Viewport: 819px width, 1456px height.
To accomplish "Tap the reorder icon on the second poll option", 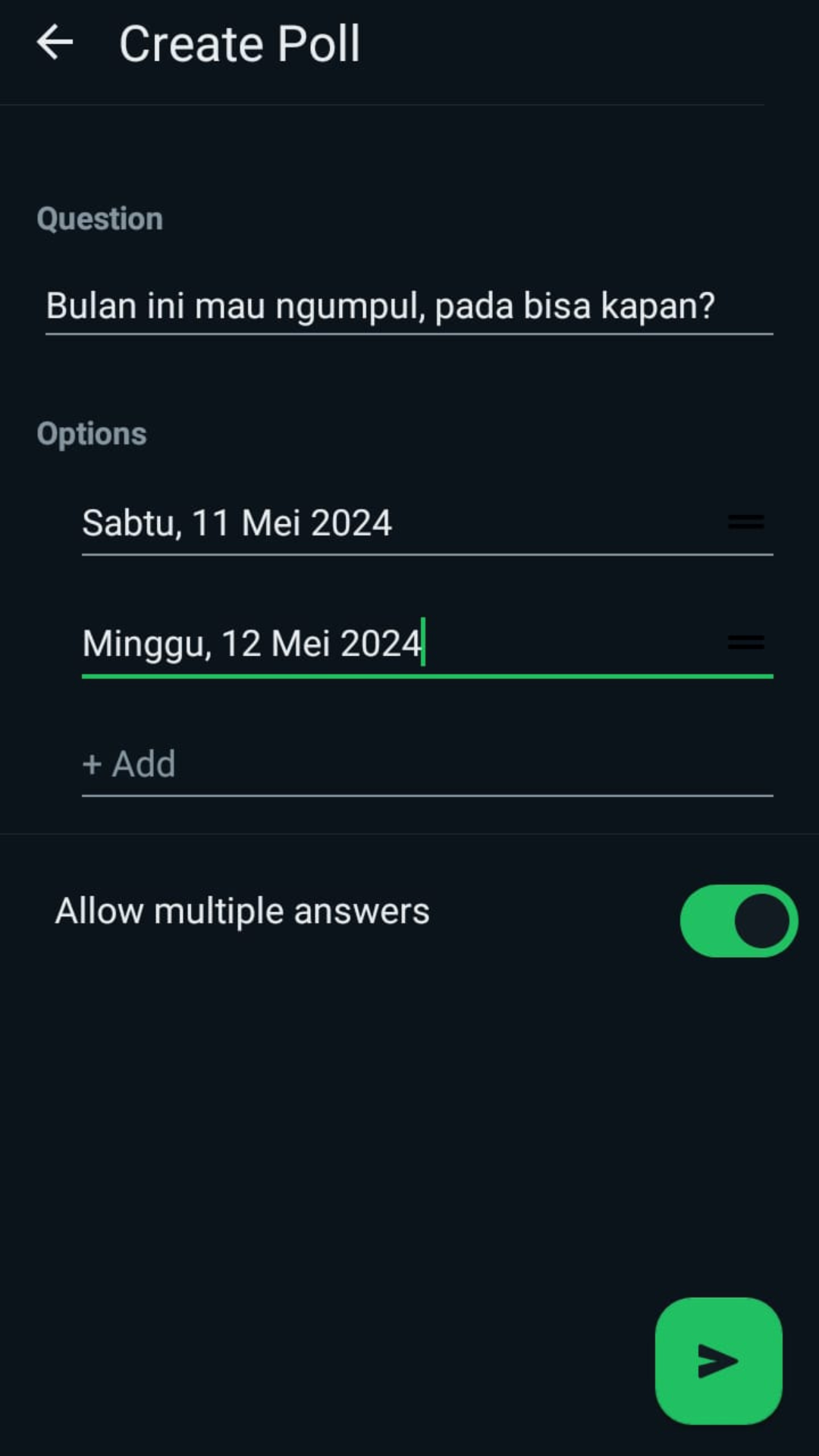I will coord(745,642).
